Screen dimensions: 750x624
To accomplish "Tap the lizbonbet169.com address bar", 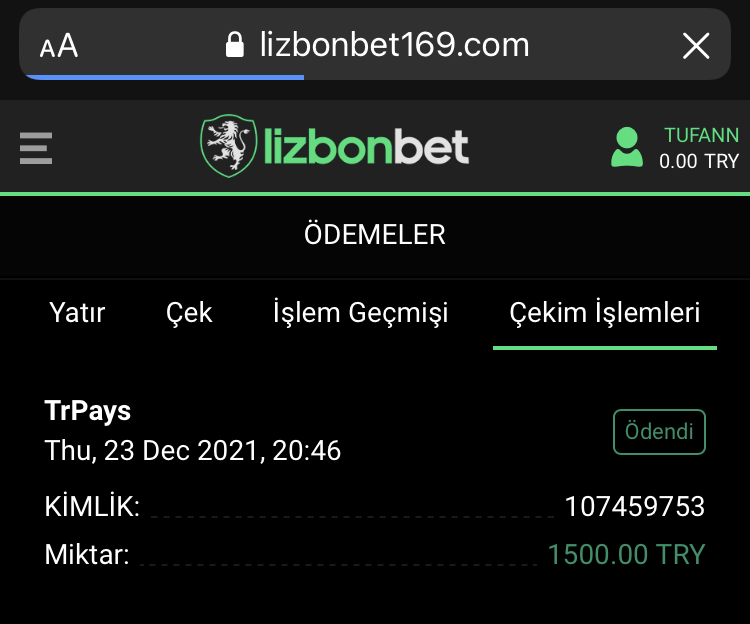I will coord(380,45).
